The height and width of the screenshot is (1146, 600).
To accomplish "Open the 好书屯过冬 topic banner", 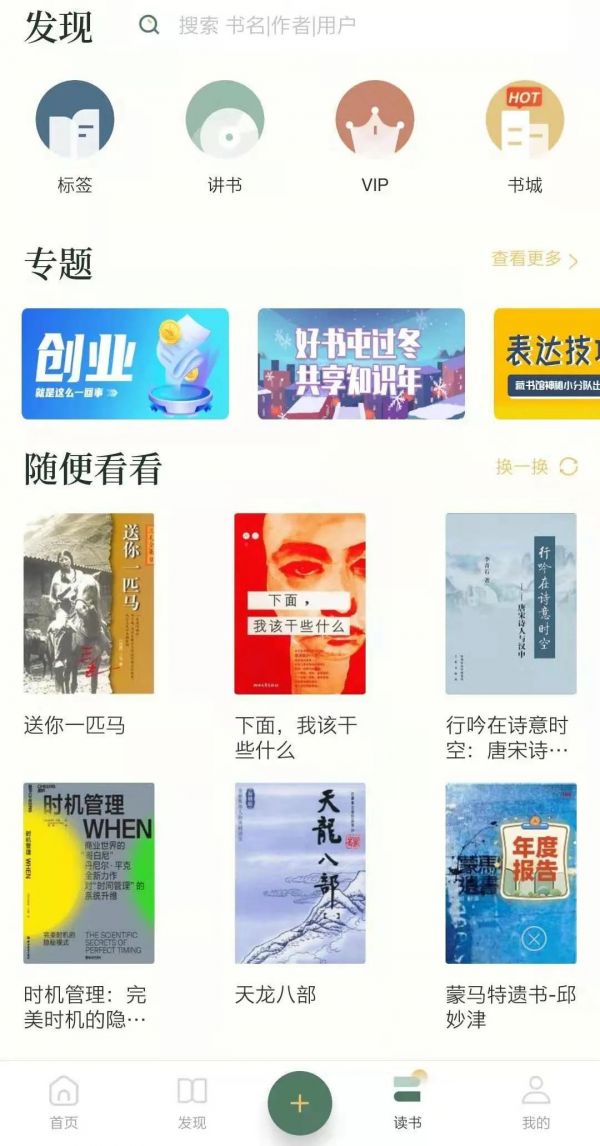I will tap(361, 364).
